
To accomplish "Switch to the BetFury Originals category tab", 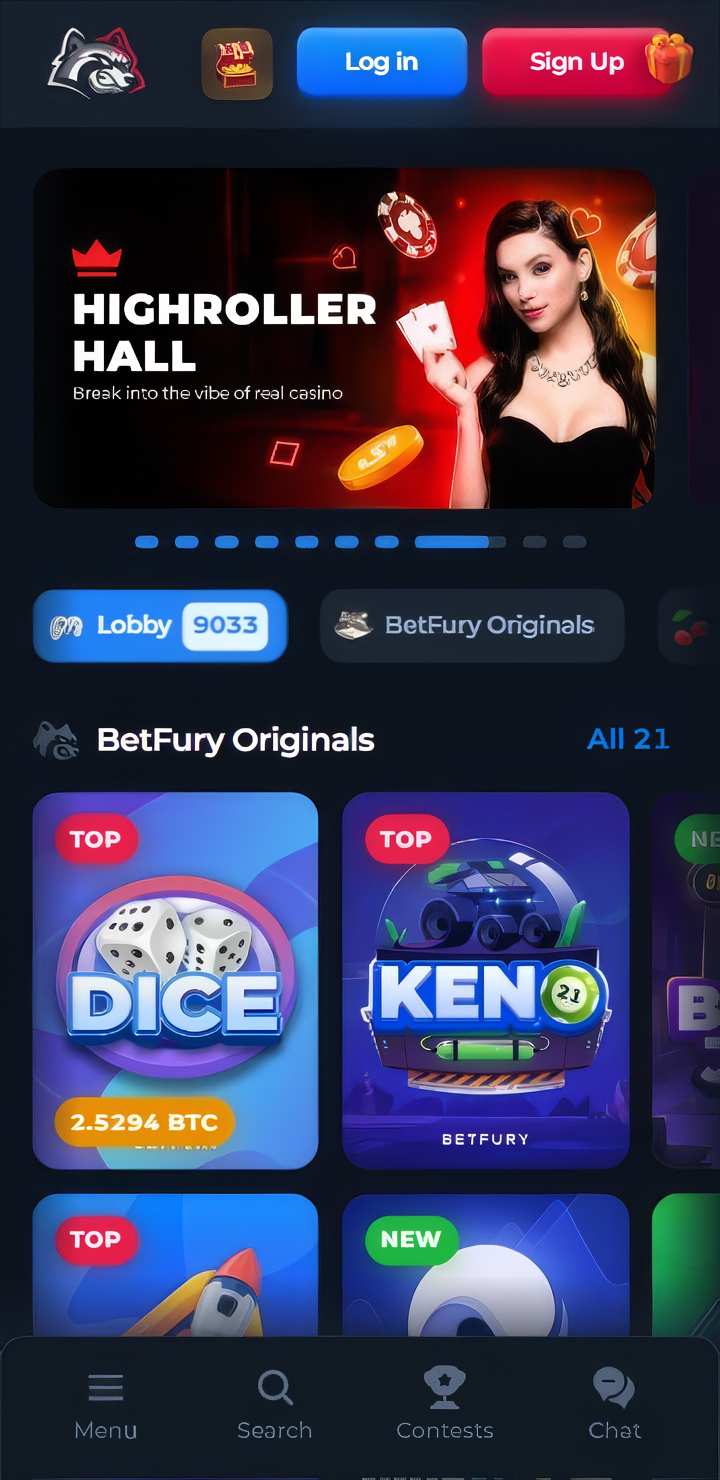I will tap(472, 626).
